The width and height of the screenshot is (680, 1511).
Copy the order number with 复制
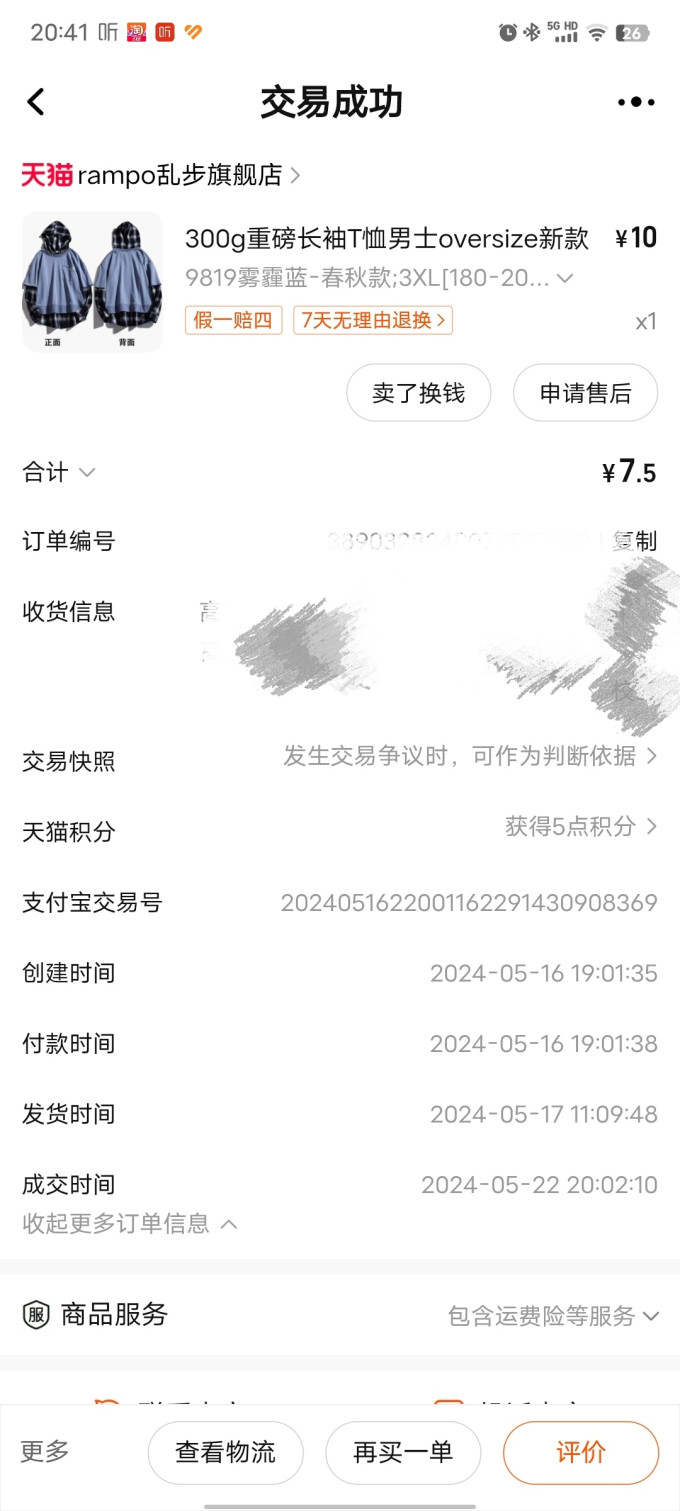[635, 541]
